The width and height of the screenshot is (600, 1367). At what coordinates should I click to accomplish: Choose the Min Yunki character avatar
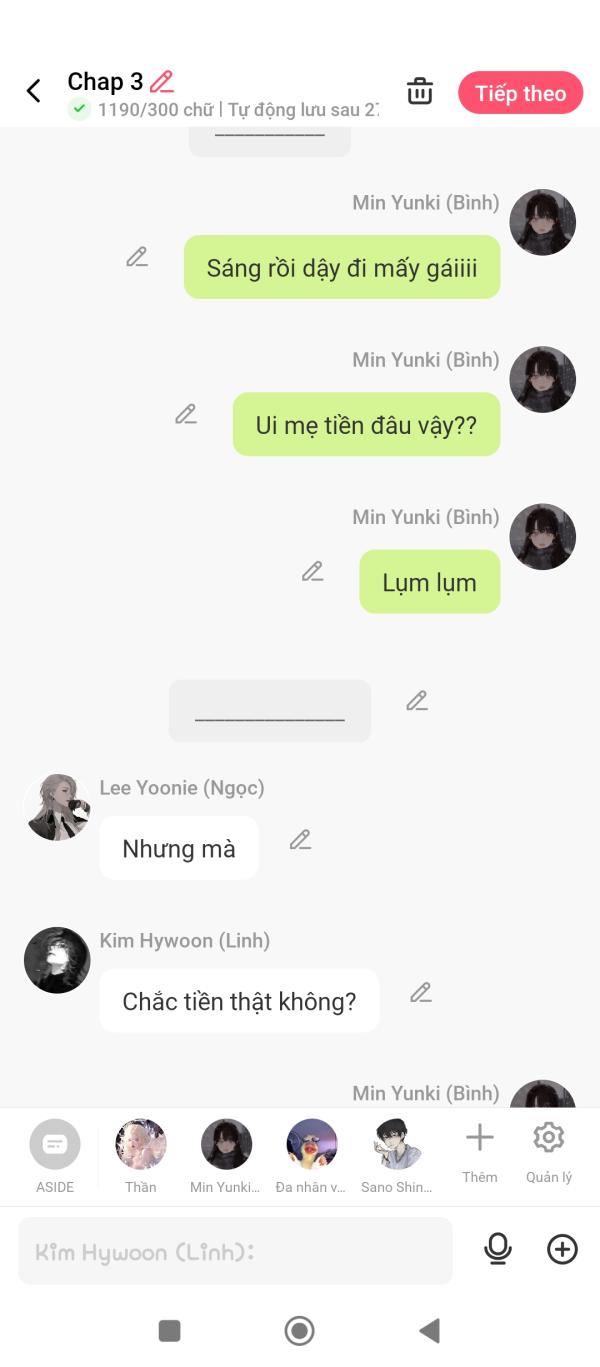click(226, 1155)
